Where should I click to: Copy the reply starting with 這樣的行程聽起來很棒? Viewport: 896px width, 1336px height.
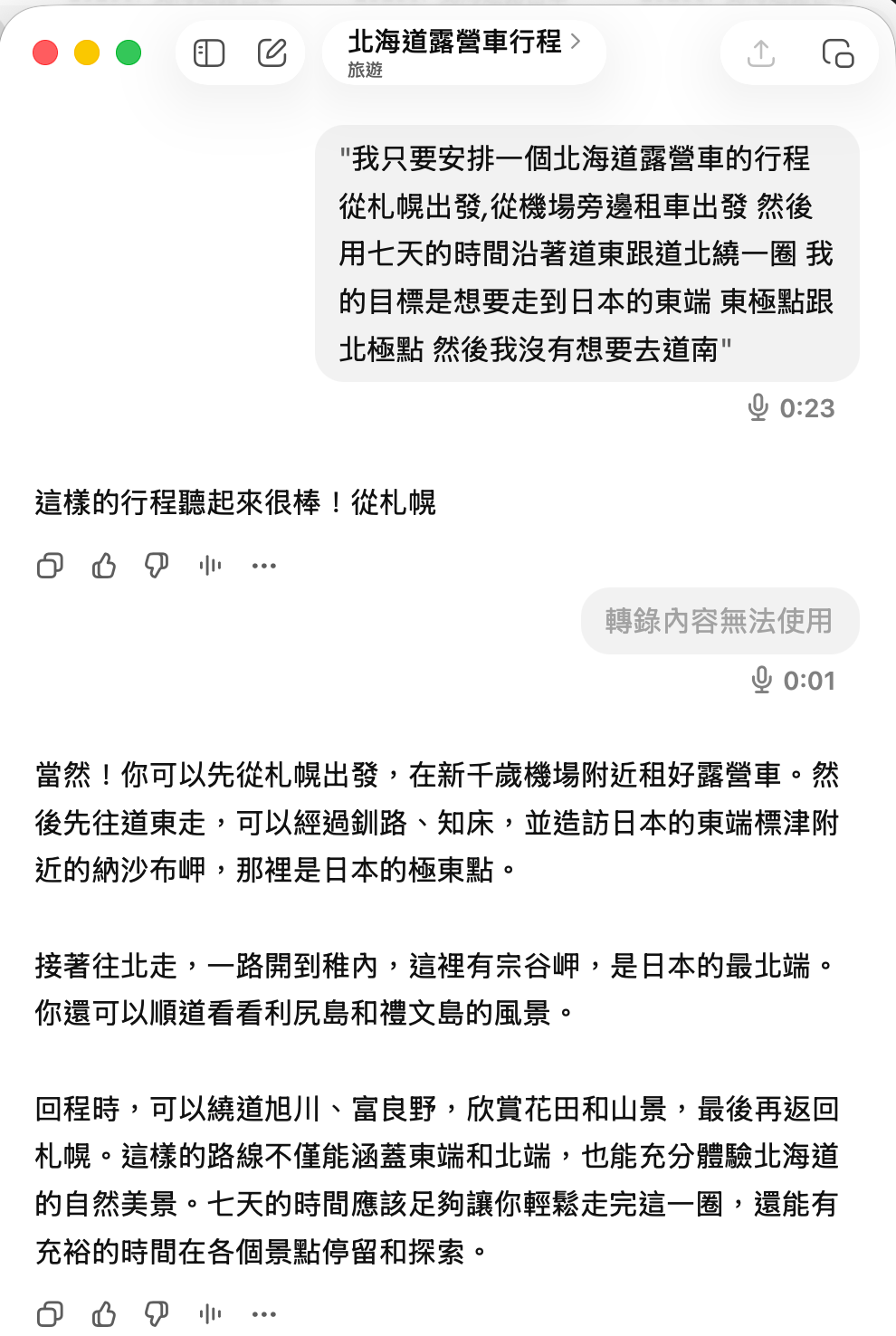click(x=50, y=567)
